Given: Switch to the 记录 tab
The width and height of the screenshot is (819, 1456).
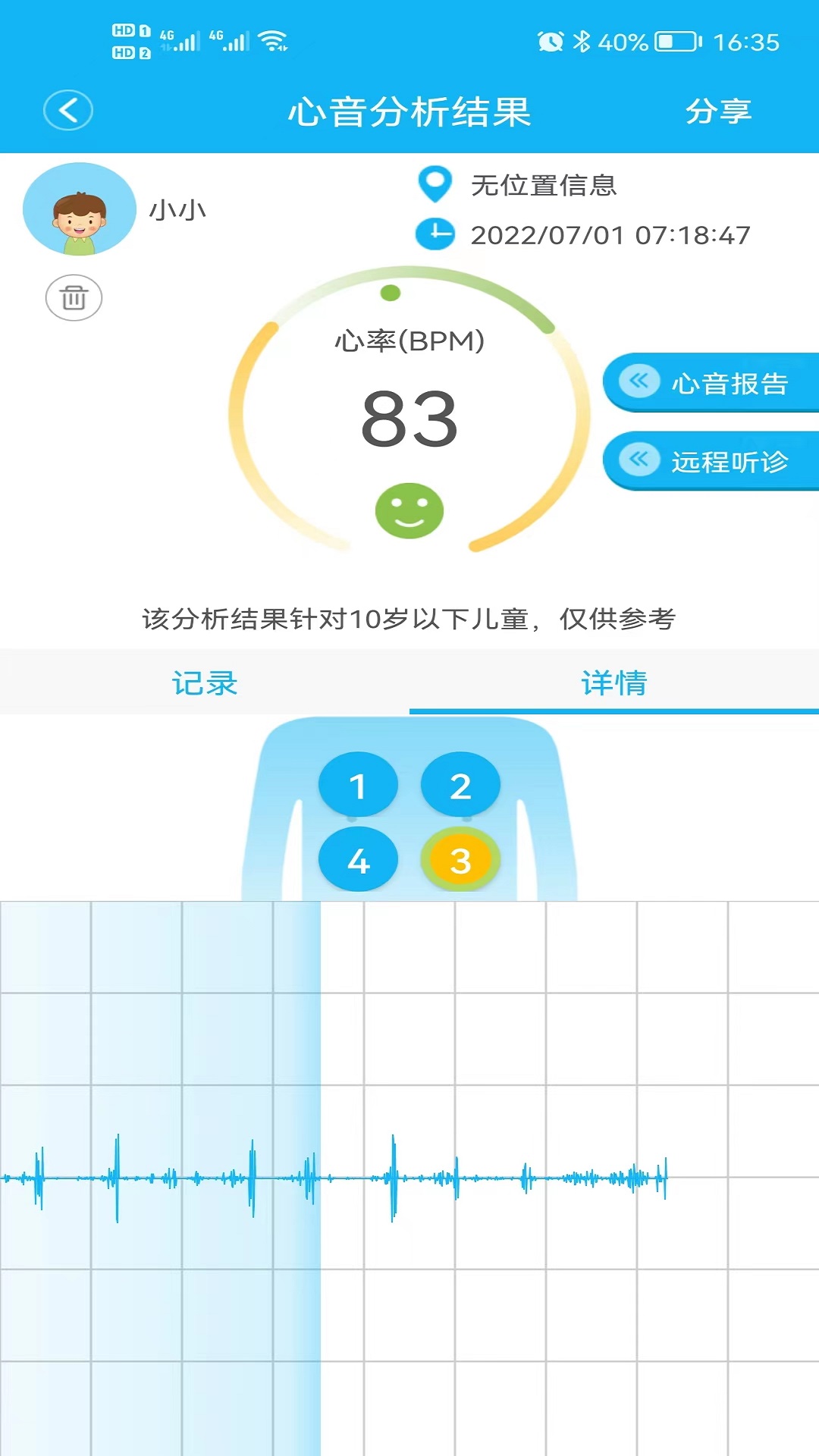Looking at the screenshot, I should (x=205, y=682).
